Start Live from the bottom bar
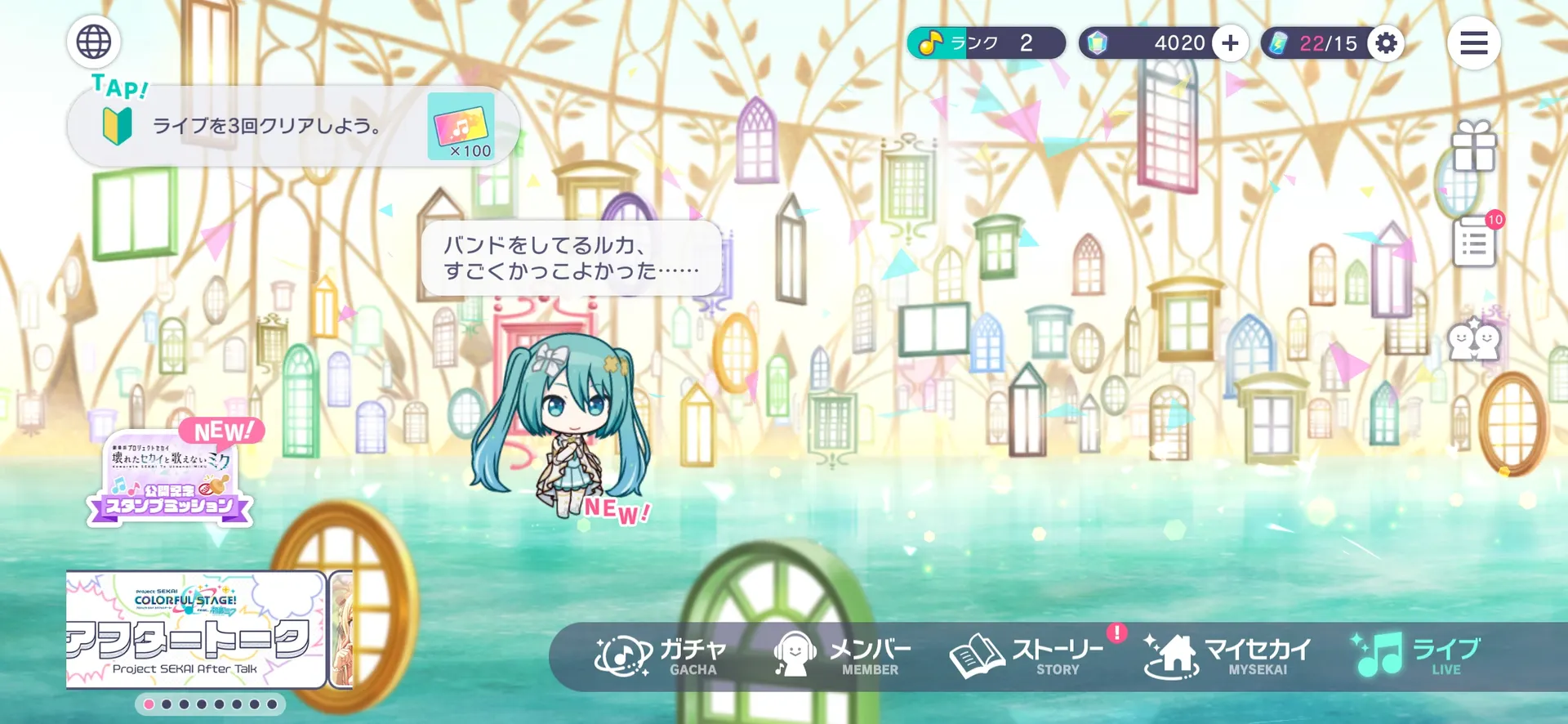The height and width of the screenshot is (724, 1568). tap(1417, 656)
